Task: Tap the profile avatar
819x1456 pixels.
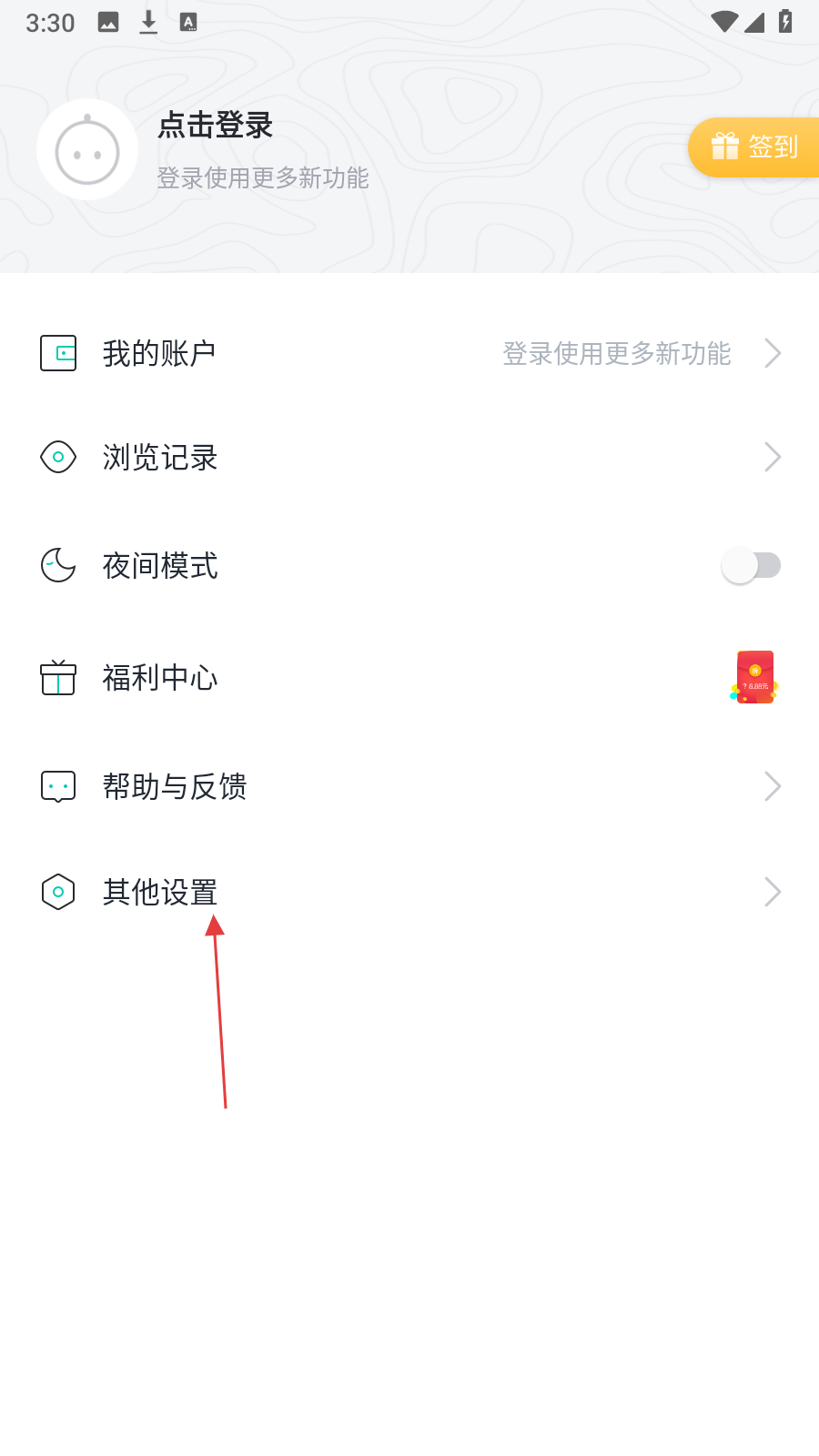Action: [x=87, y=149]
